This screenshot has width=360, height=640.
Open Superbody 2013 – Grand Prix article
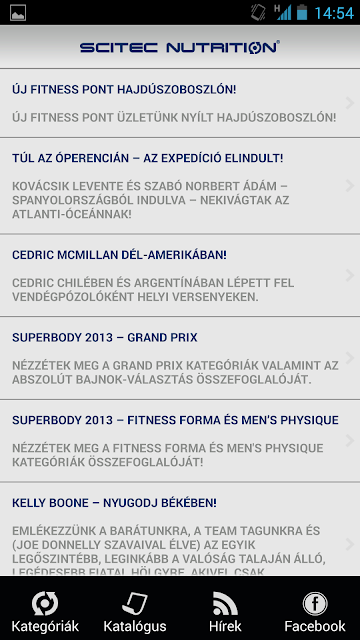(x=180, y=358)
